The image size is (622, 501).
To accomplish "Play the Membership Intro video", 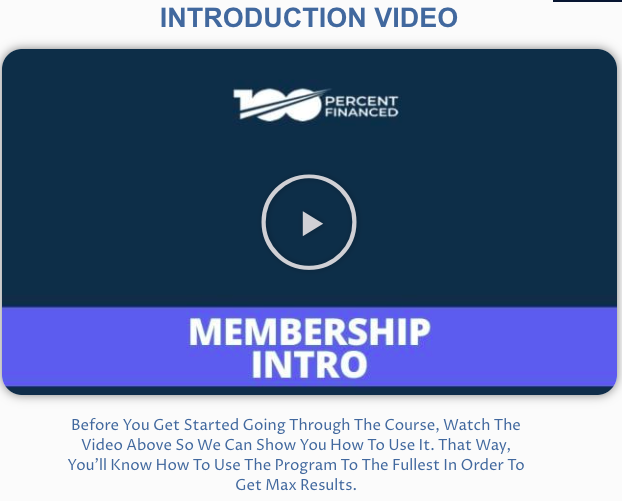I will coord(309,223).
